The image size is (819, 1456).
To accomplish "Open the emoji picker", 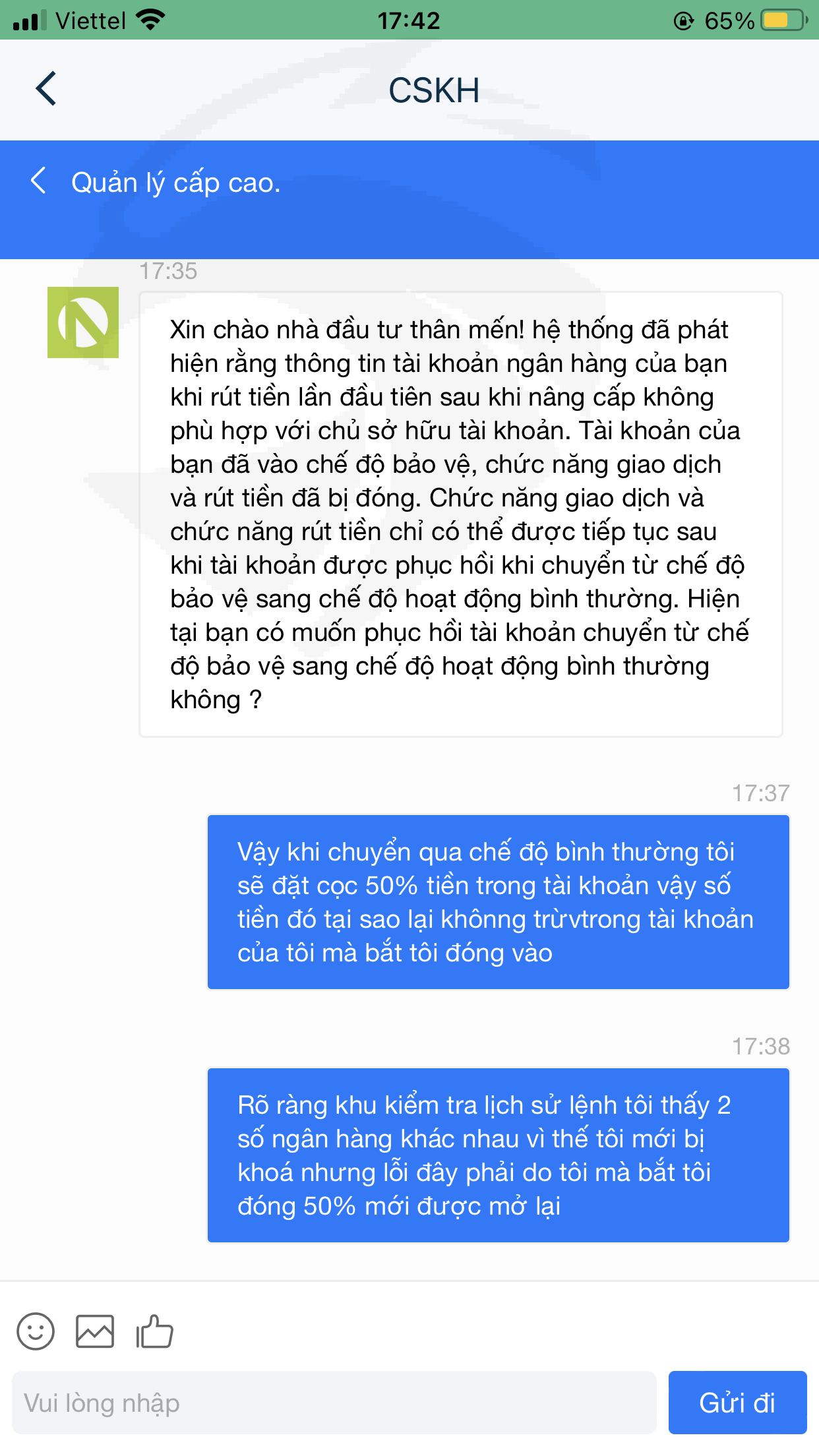I will (36, 1331).
